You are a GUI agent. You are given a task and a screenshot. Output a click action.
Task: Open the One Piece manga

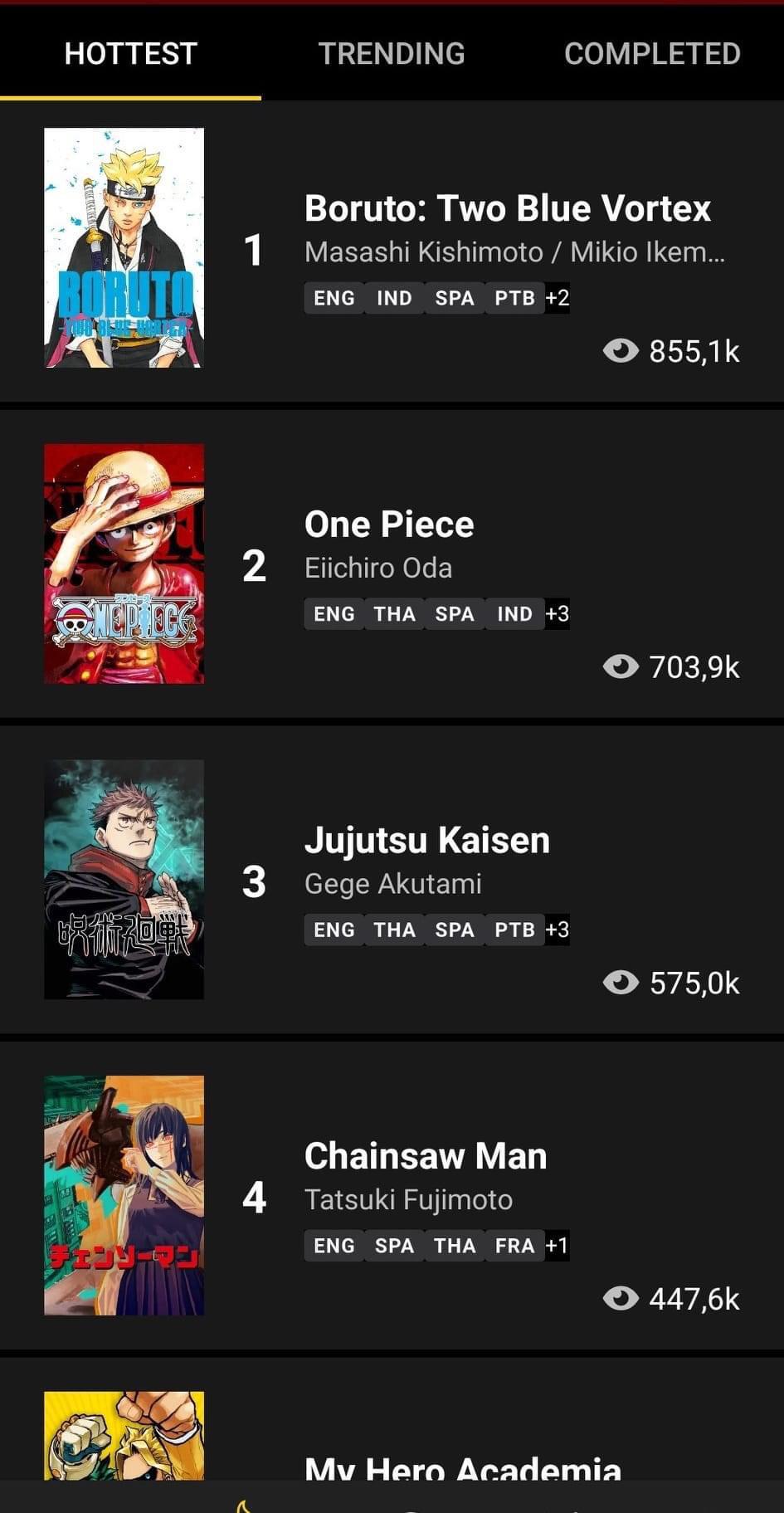click(x=389, y=525)
